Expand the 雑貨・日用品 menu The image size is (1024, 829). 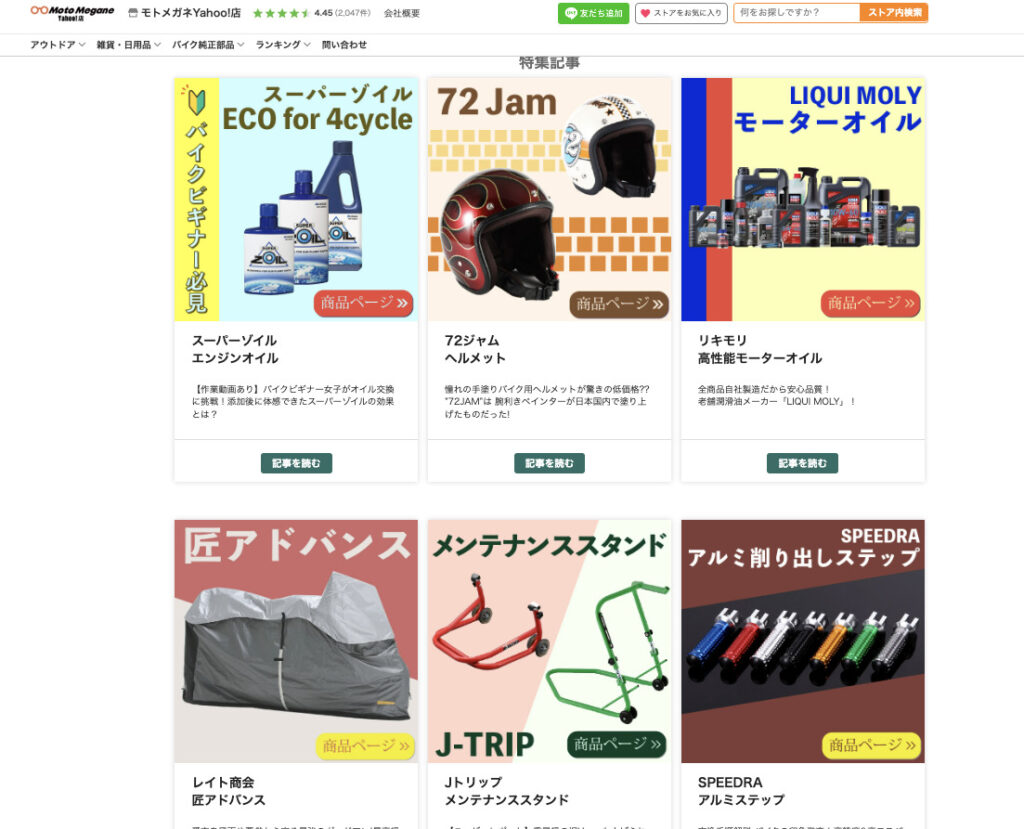click(x=129, y=45)
